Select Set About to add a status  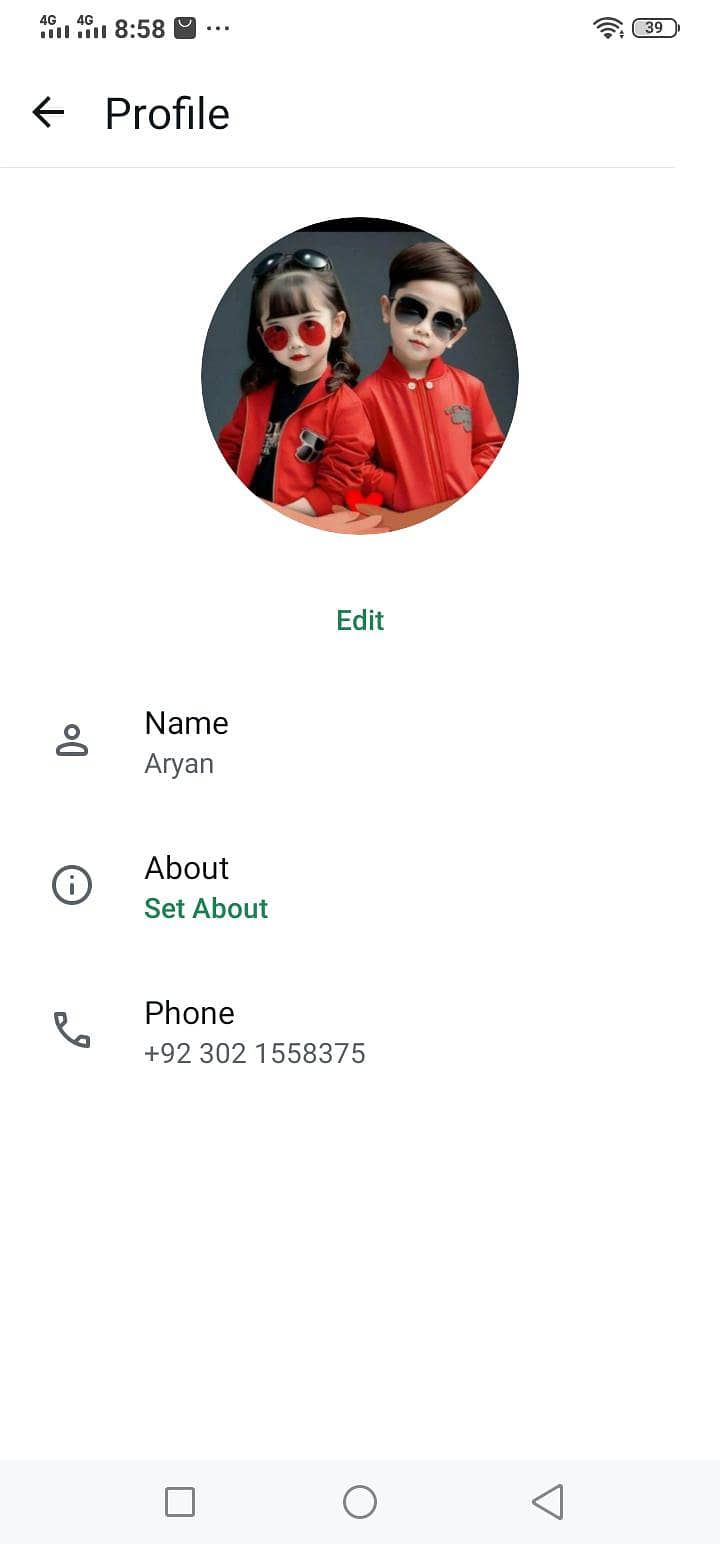[x=206, y=908]
